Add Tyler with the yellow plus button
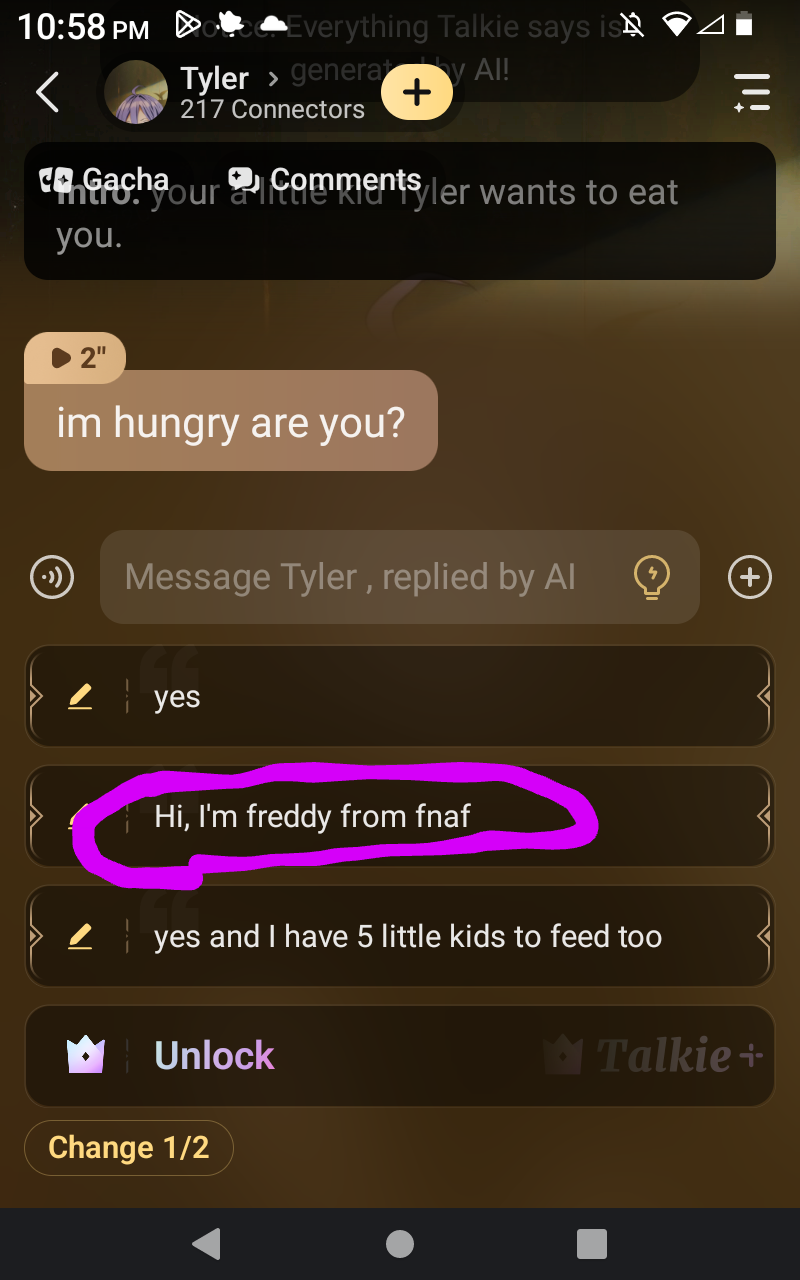This screenshot has width=800, height=1280. (416, 93)
